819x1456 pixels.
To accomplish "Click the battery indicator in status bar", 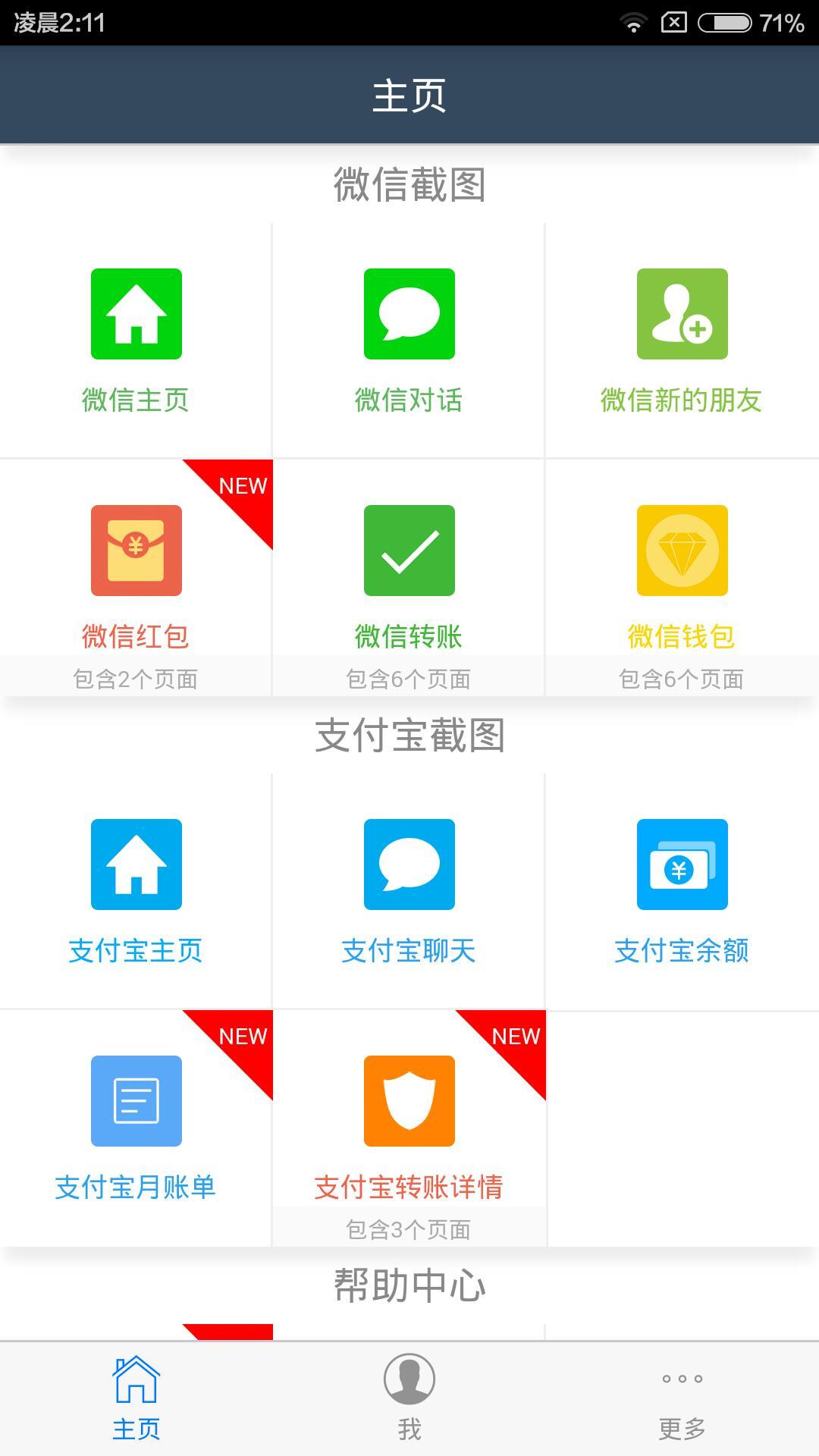I will (x=725, y=22).
